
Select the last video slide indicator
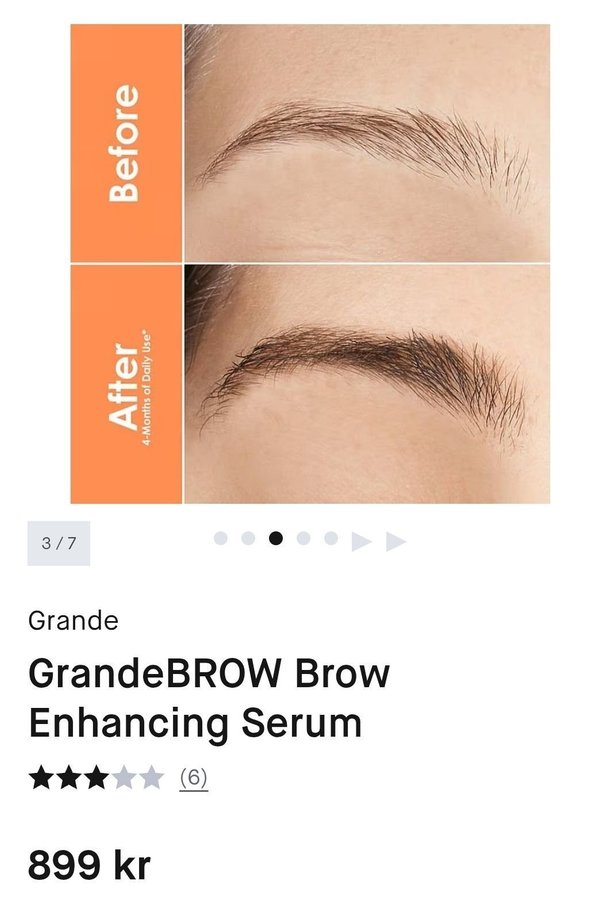pos(396,541)
